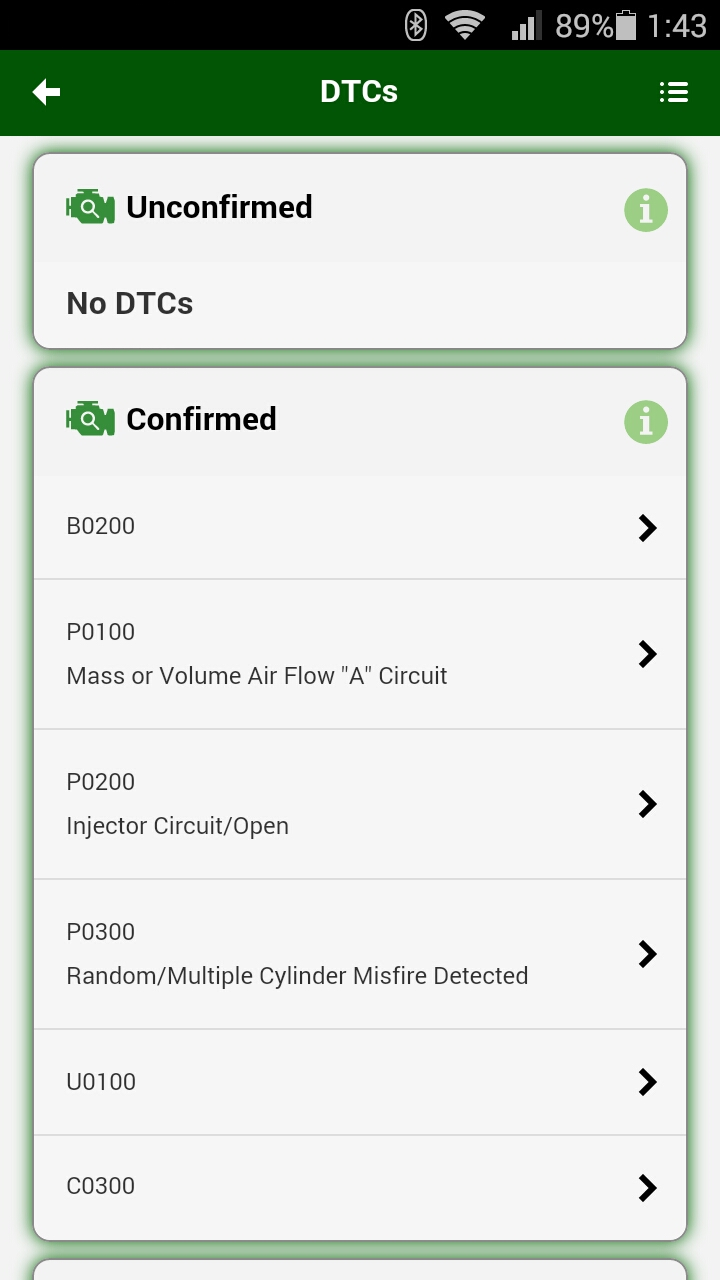The height and width of the screenshot is (1280, 720).
Task: Open info about Unconfirmed DTCs
Action: pyautogui.click(x=645, y=210)
